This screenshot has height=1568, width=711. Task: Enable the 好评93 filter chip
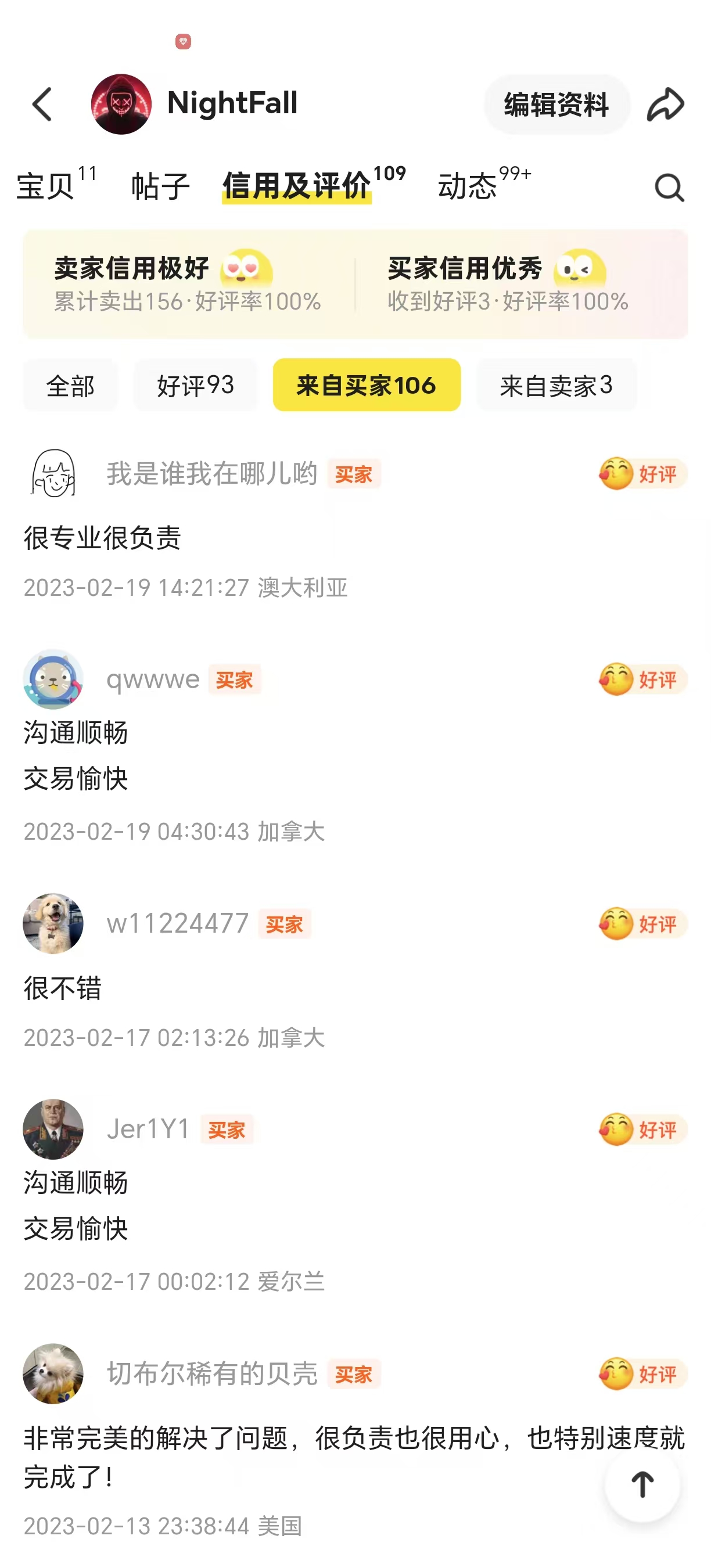195,384
